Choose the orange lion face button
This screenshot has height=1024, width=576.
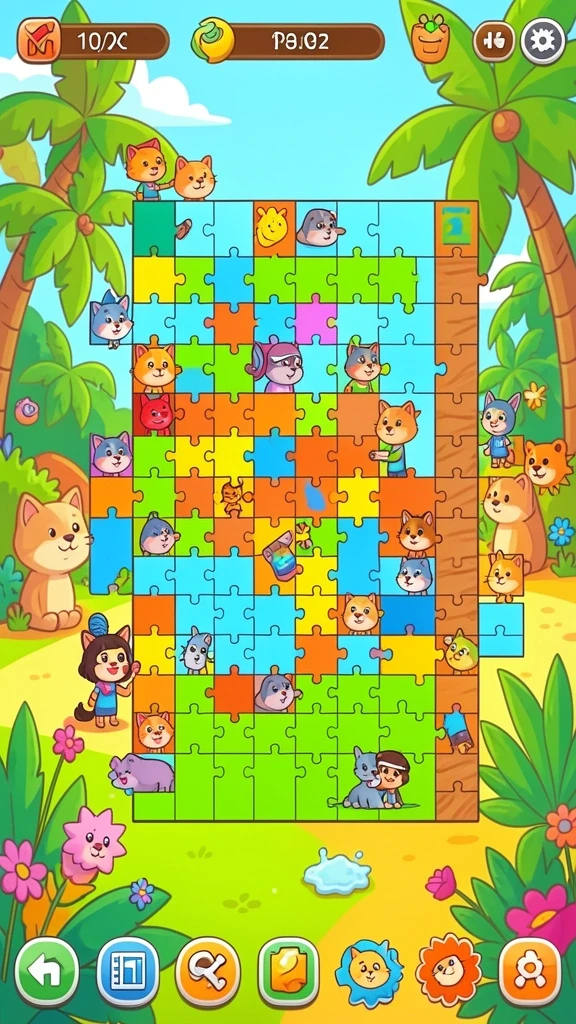tap(449, 970)
